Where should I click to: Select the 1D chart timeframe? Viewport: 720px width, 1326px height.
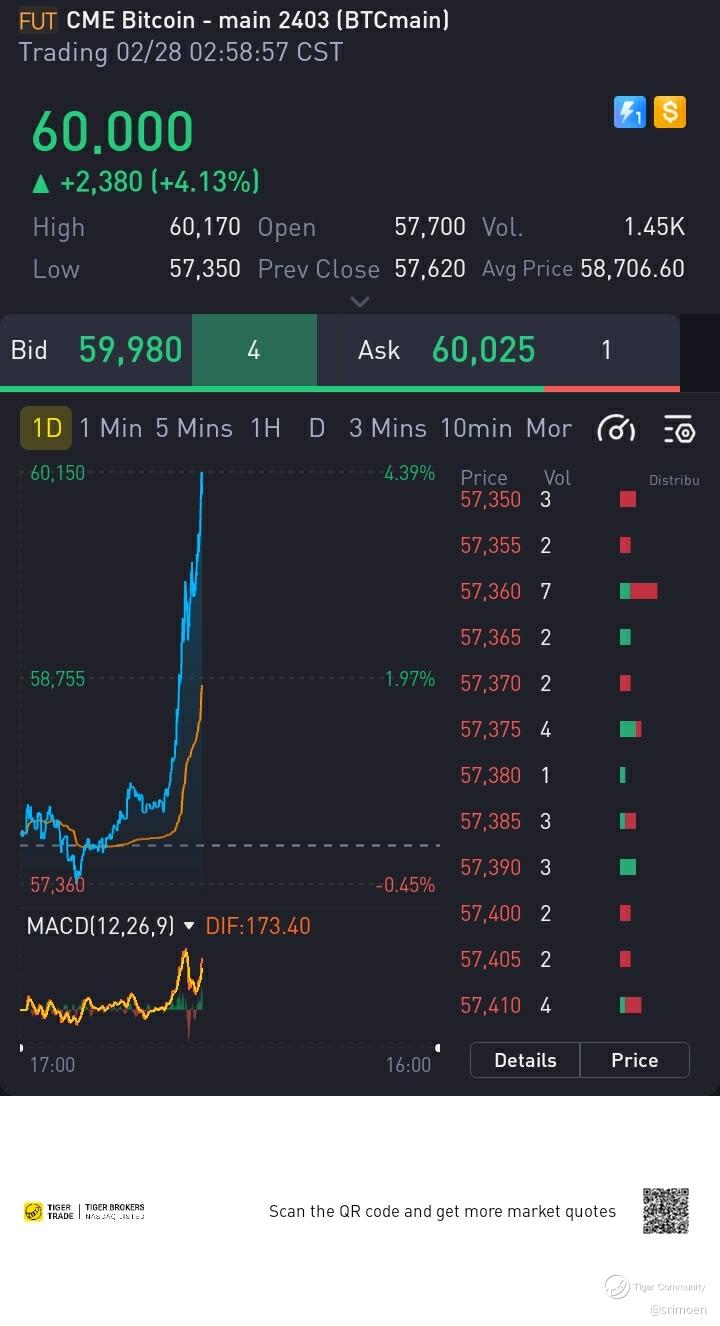[x=46, y=429]
